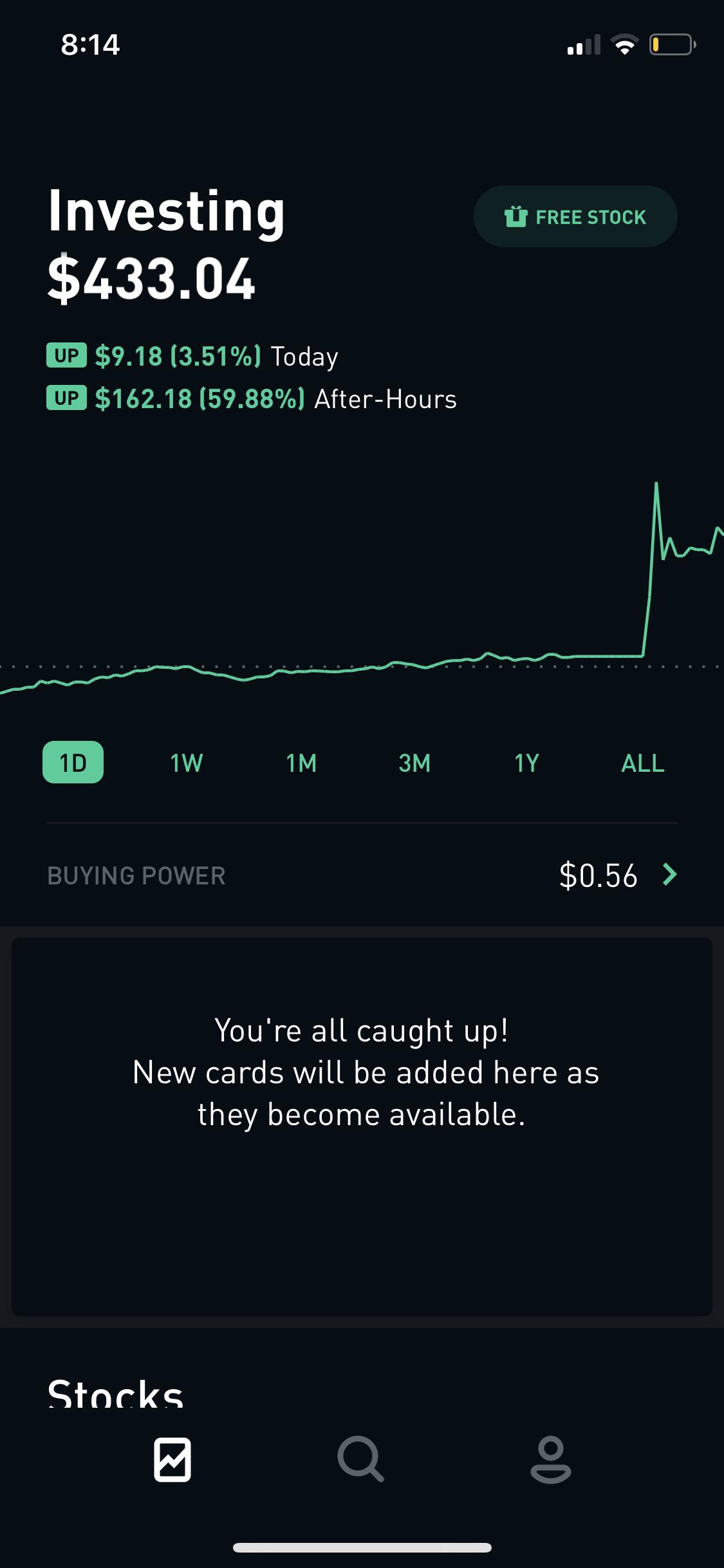The image size is (724, 1568).
Task: Tap the FREE STOCK button
Action: (x=575, y=216)
